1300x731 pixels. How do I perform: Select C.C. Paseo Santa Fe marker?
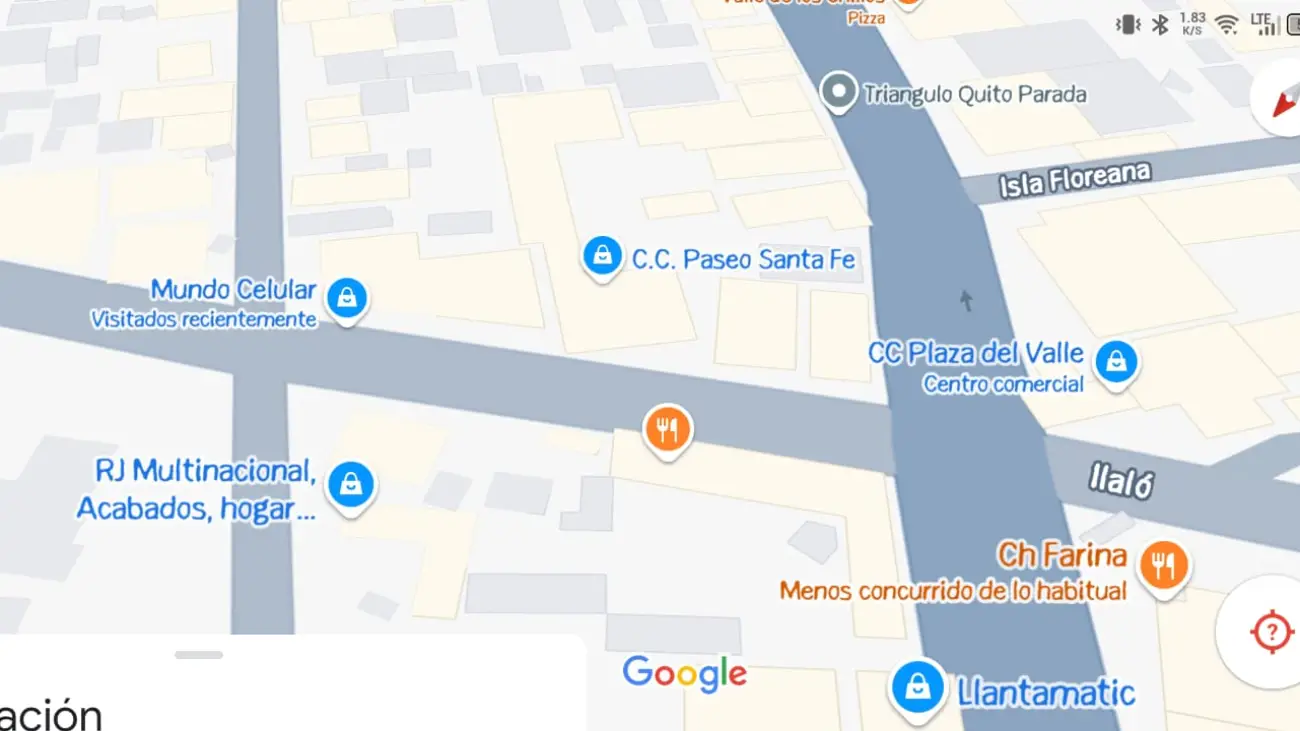coord(603,256)
